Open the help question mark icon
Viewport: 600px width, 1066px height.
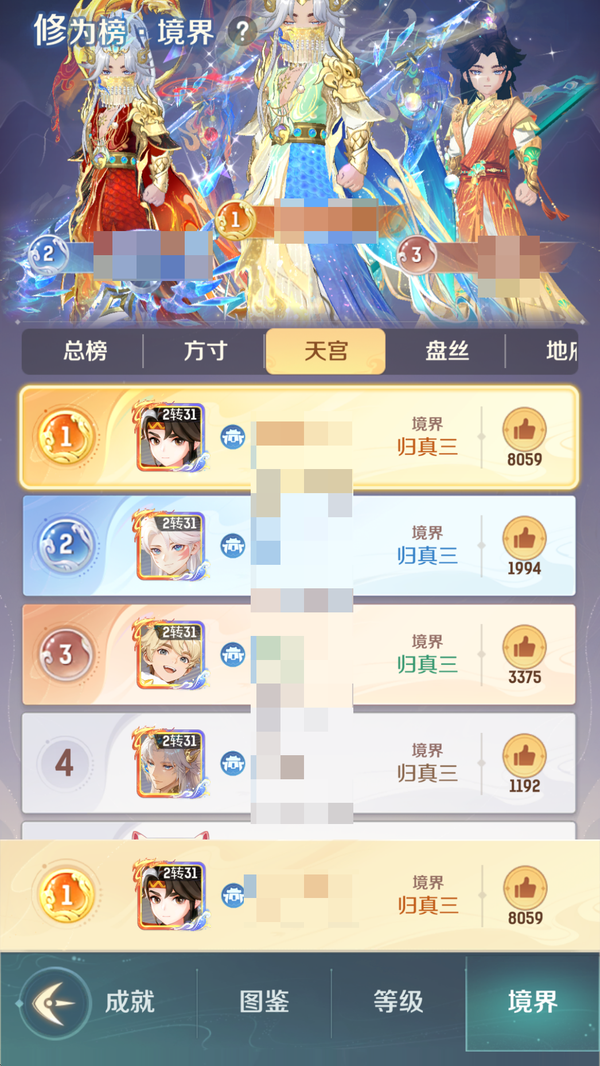(x=242, y=30)
